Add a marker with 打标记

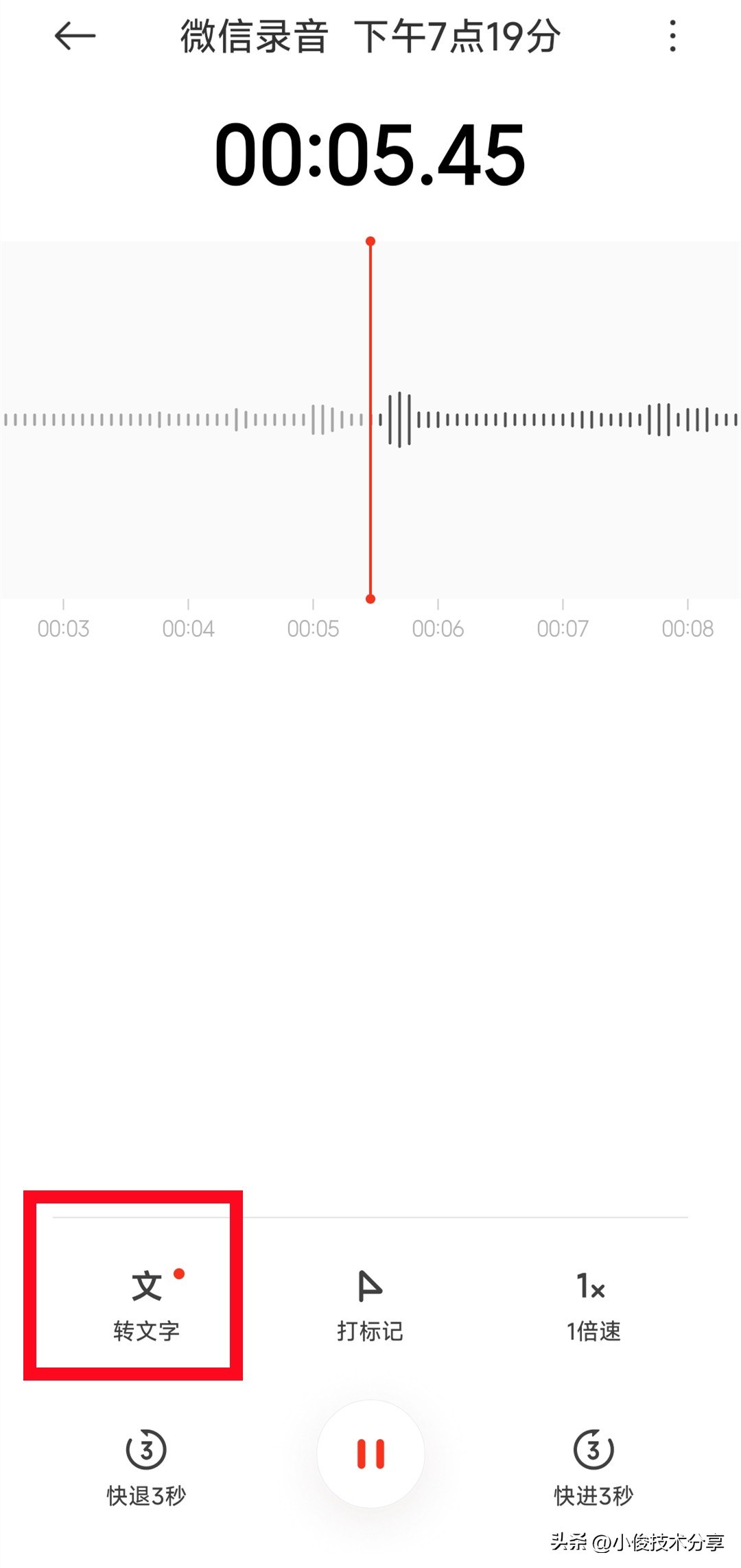tap(370, 1305)
